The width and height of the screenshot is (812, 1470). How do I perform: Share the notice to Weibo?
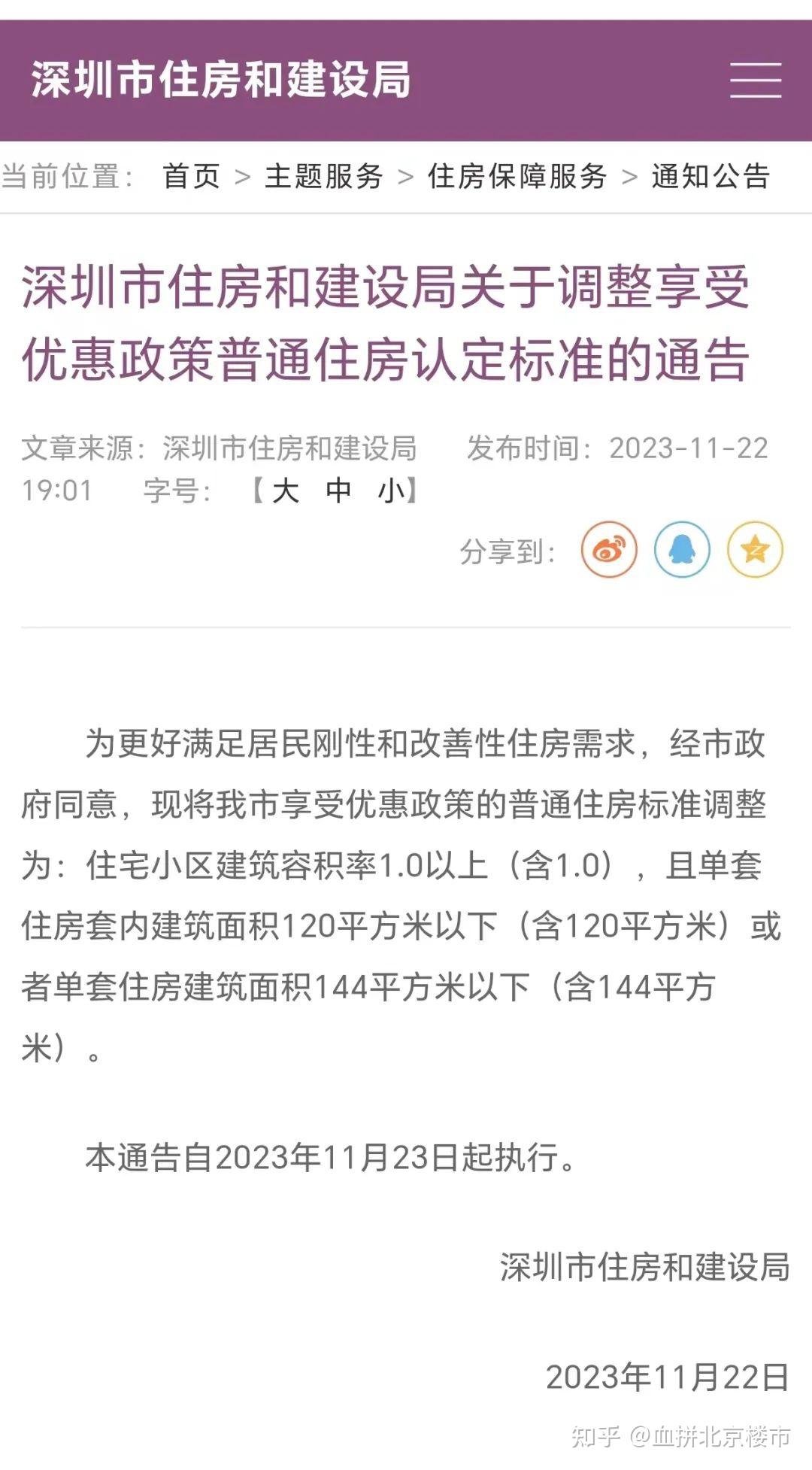pos(609,550)
